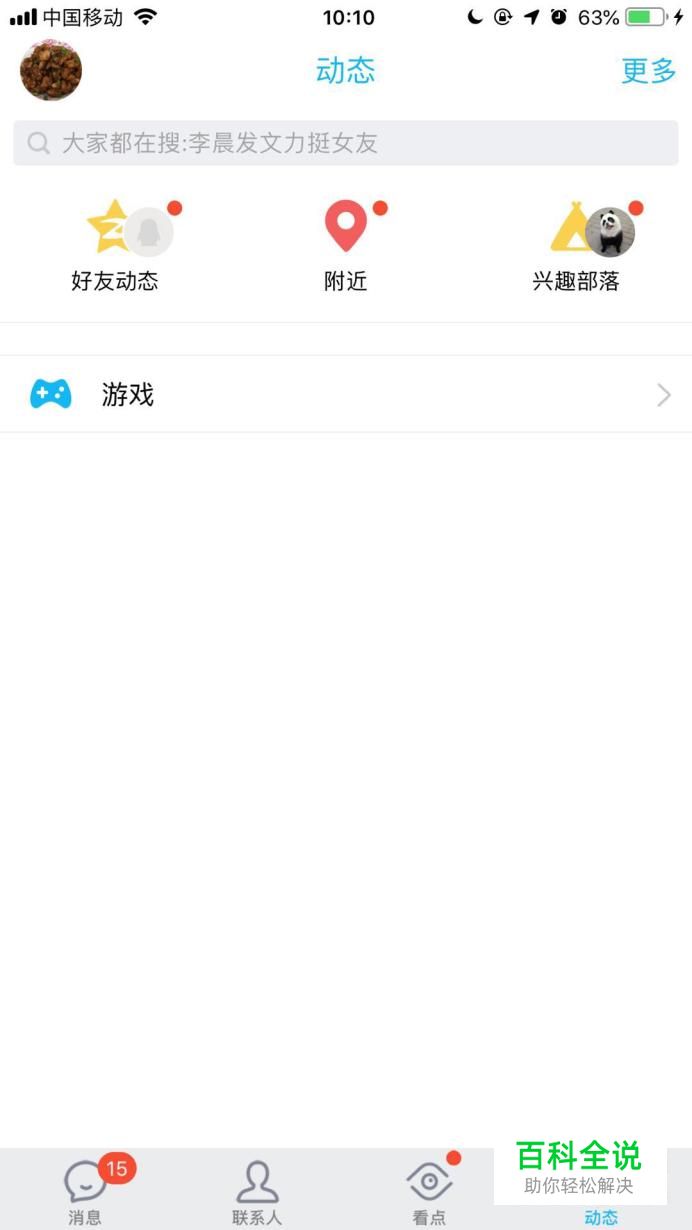
Task: Tap 更多 in the top bar
Action: [x=649, y=71]
